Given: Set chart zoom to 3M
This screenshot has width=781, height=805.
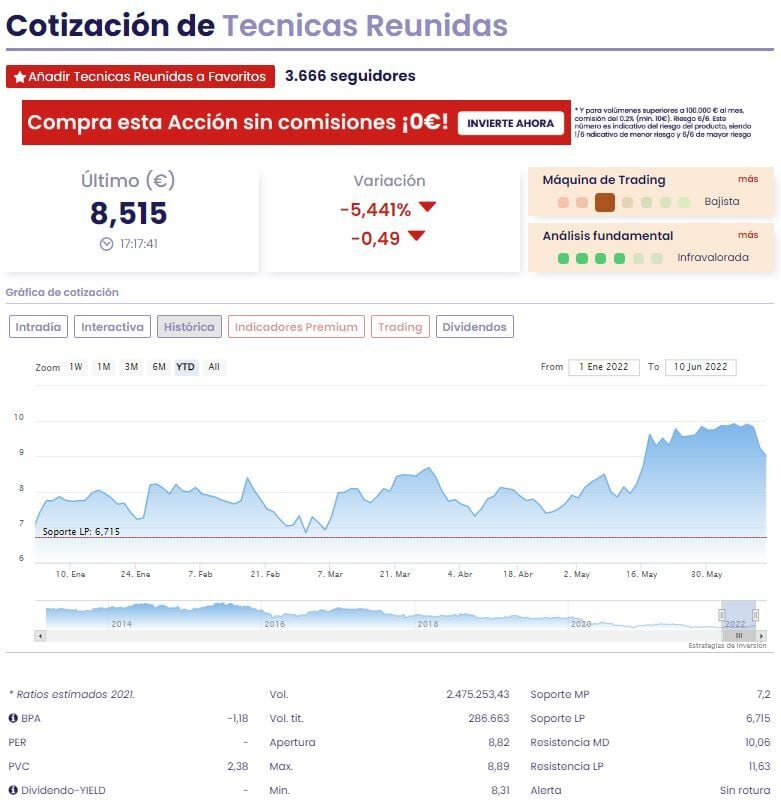Looking at the screenshot, I should (131, 367).
